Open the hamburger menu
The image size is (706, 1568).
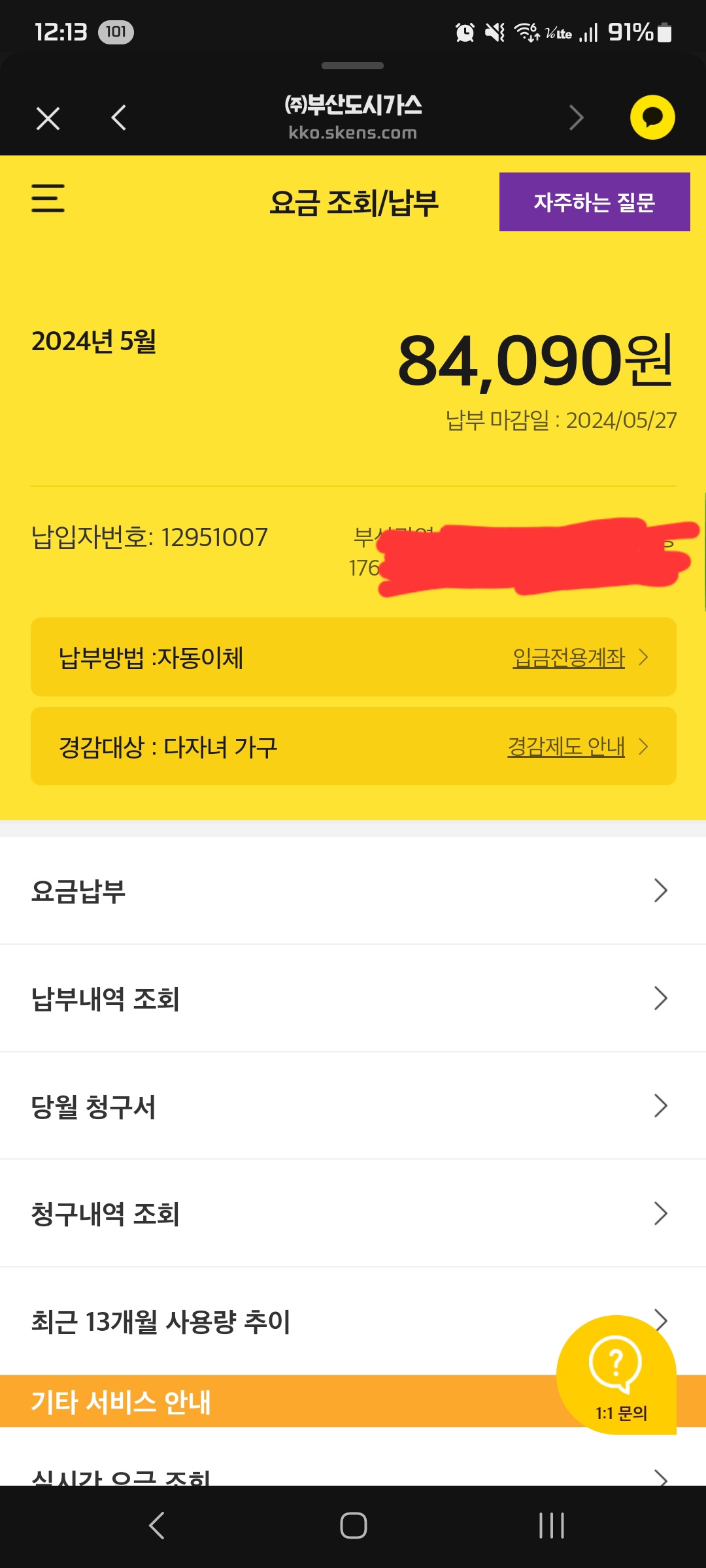(48, 198)
